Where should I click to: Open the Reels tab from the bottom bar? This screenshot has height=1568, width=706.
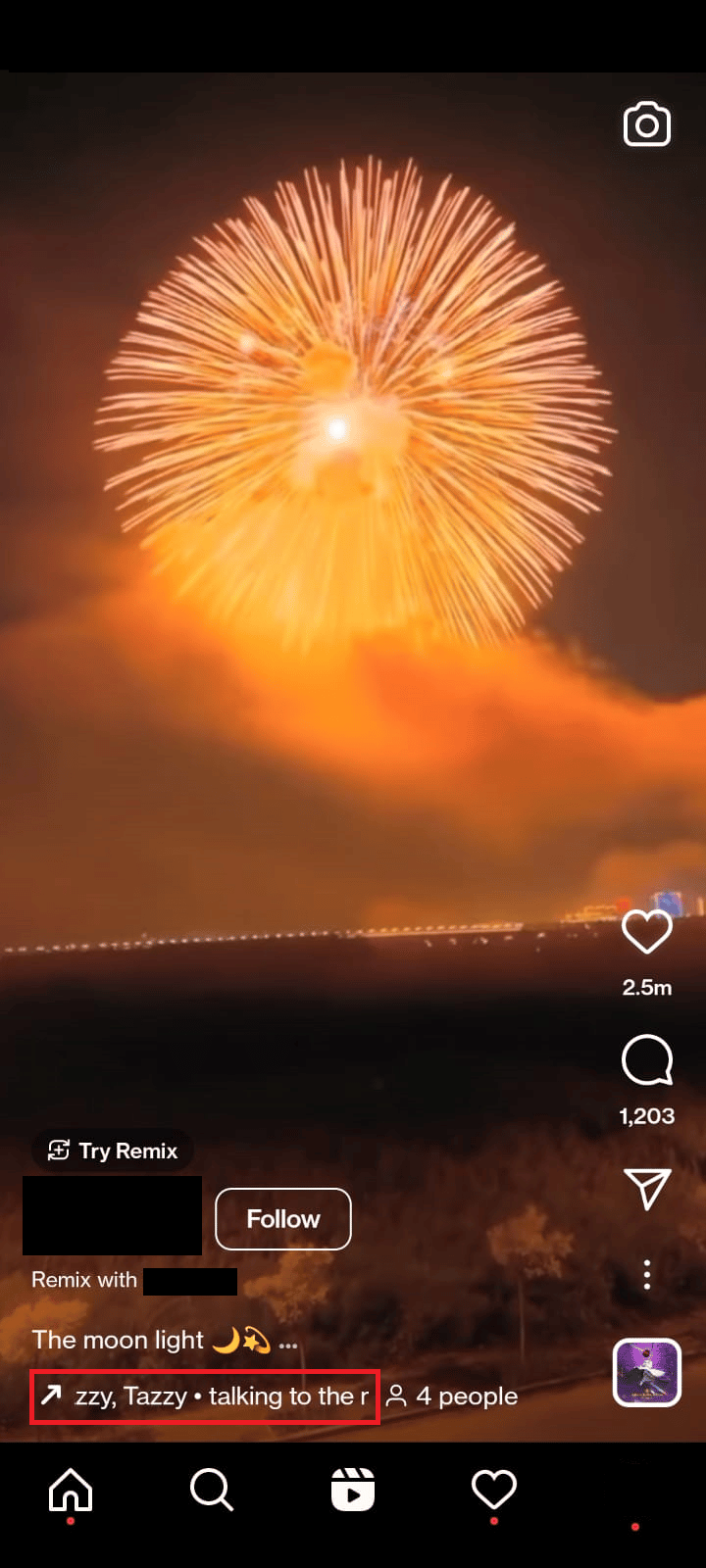click(x=353, y=1491)
